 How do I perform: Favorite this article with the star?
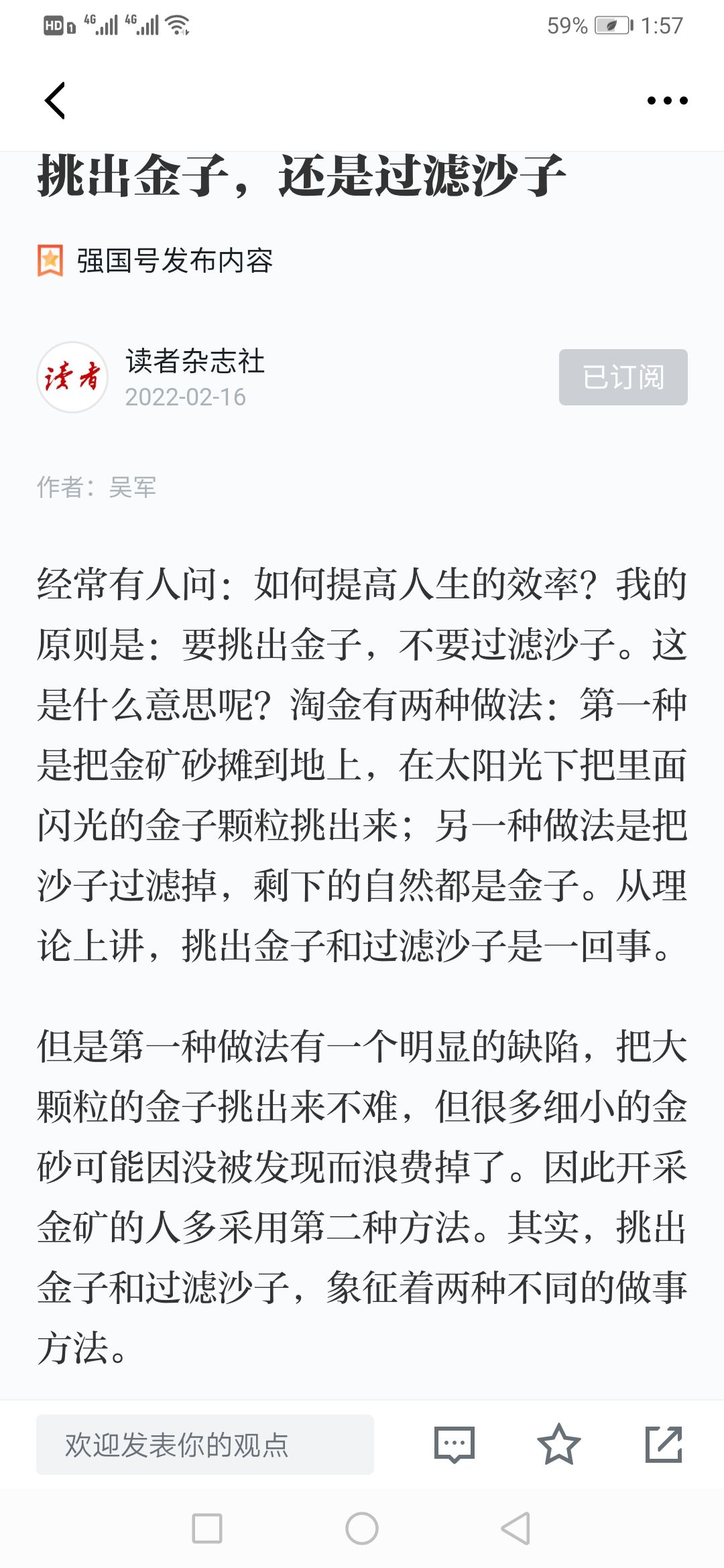pyautogui.click(x=558, y=1445)
